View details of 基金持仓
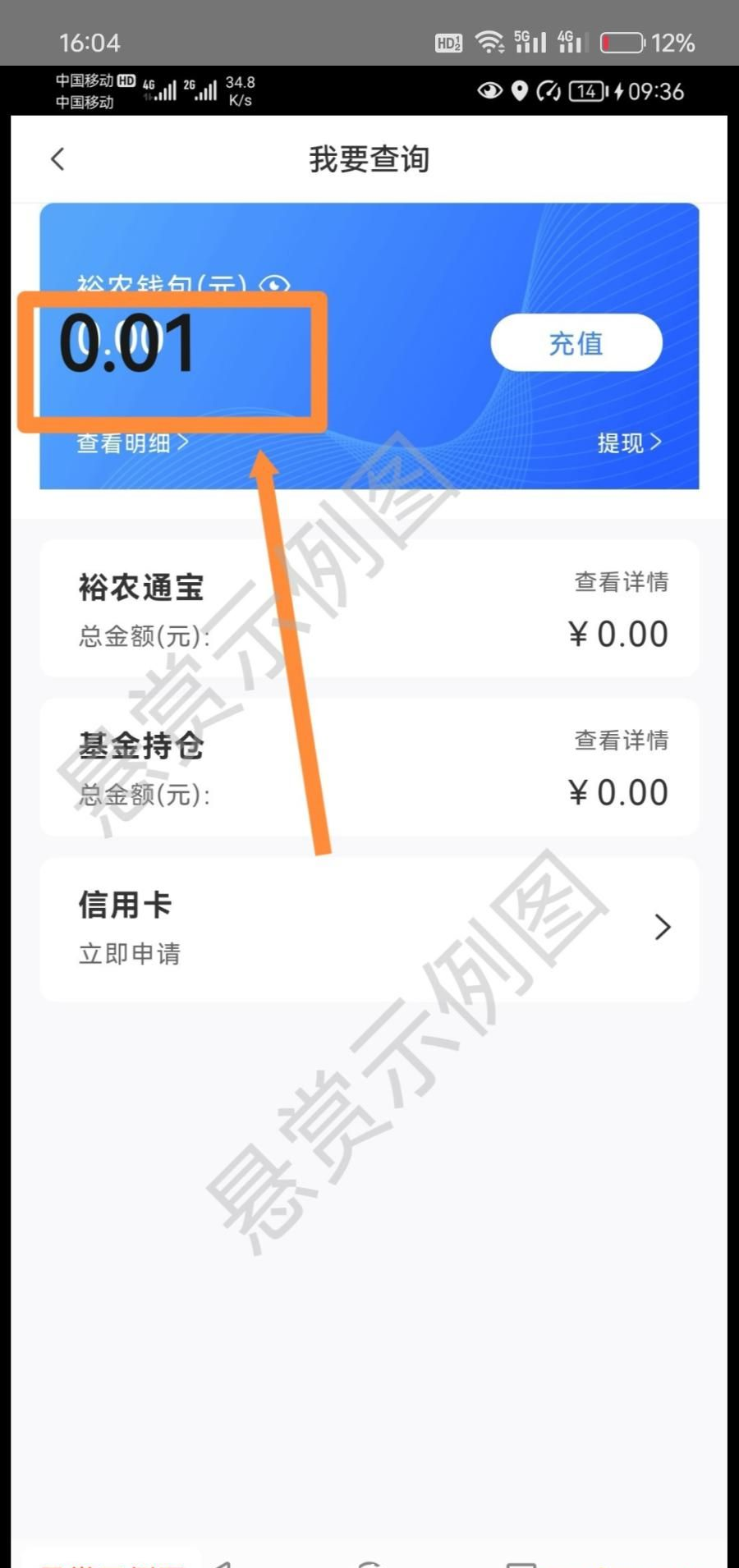Screen dimensions: 739x1568 [x=621, y=740]
